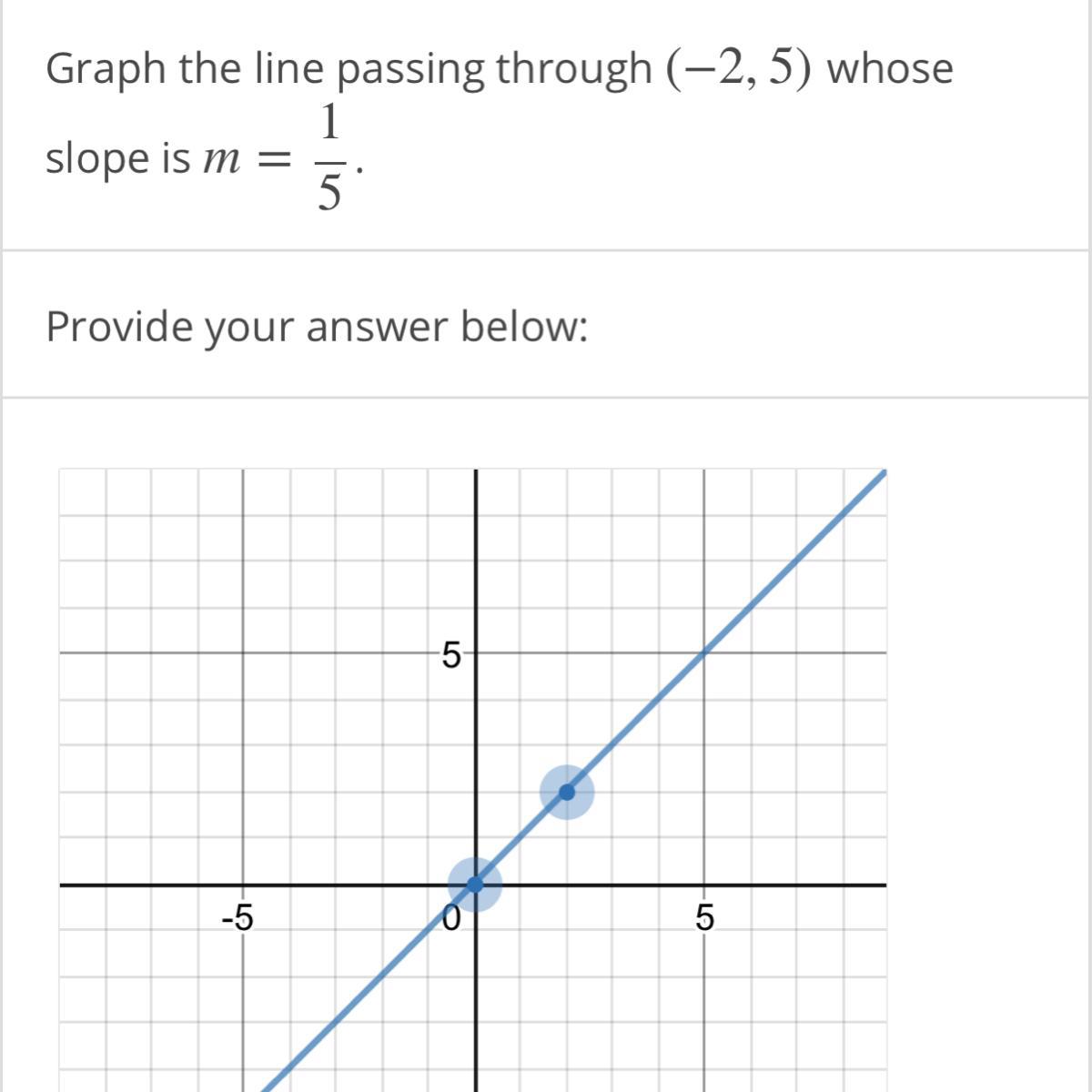Select the graph point at the origin
This screenshot has width=1092, height=1092.
tap(475, 884)
